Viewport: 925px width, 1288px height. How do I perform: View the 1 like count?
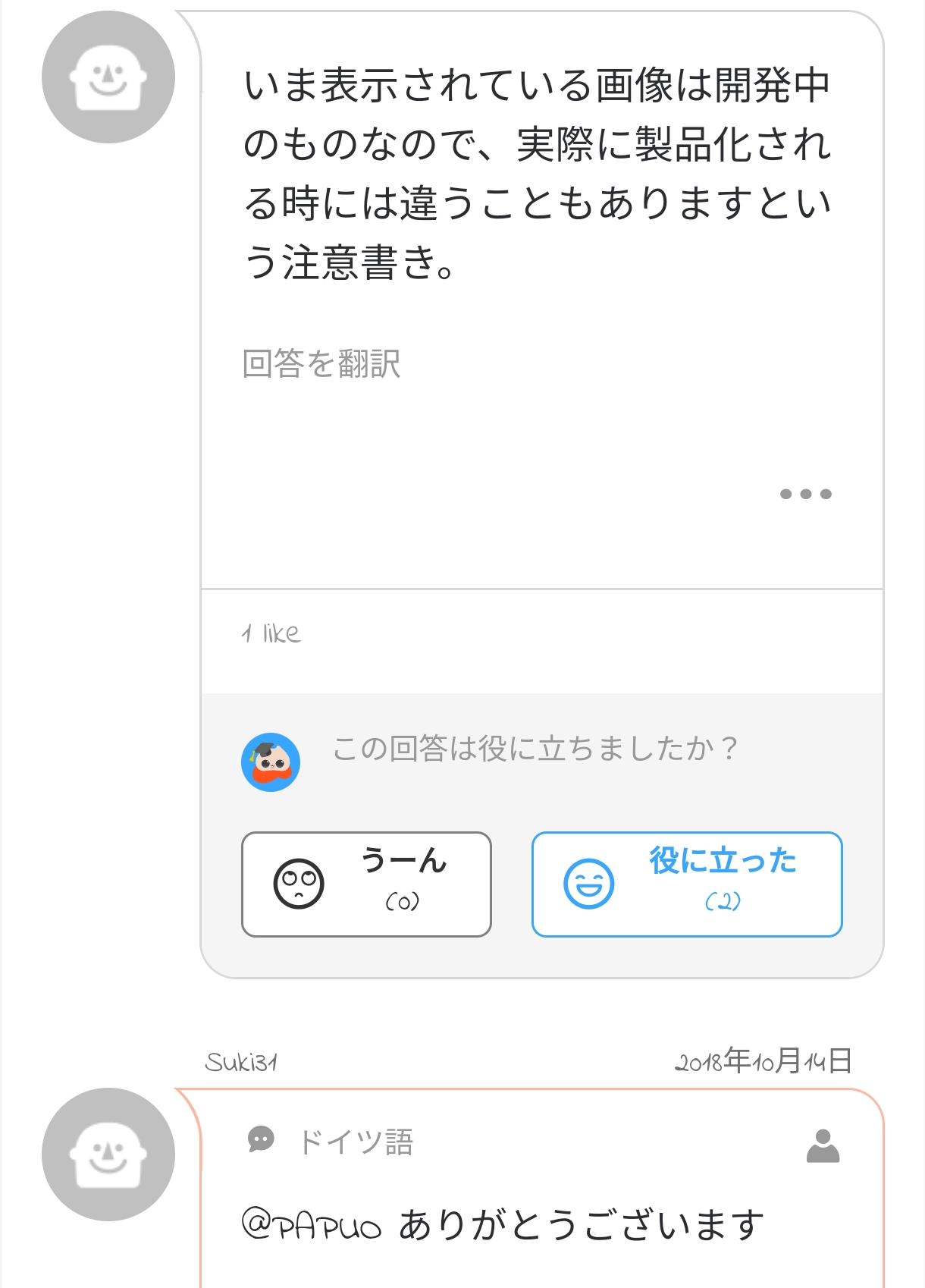pos(271,633)
